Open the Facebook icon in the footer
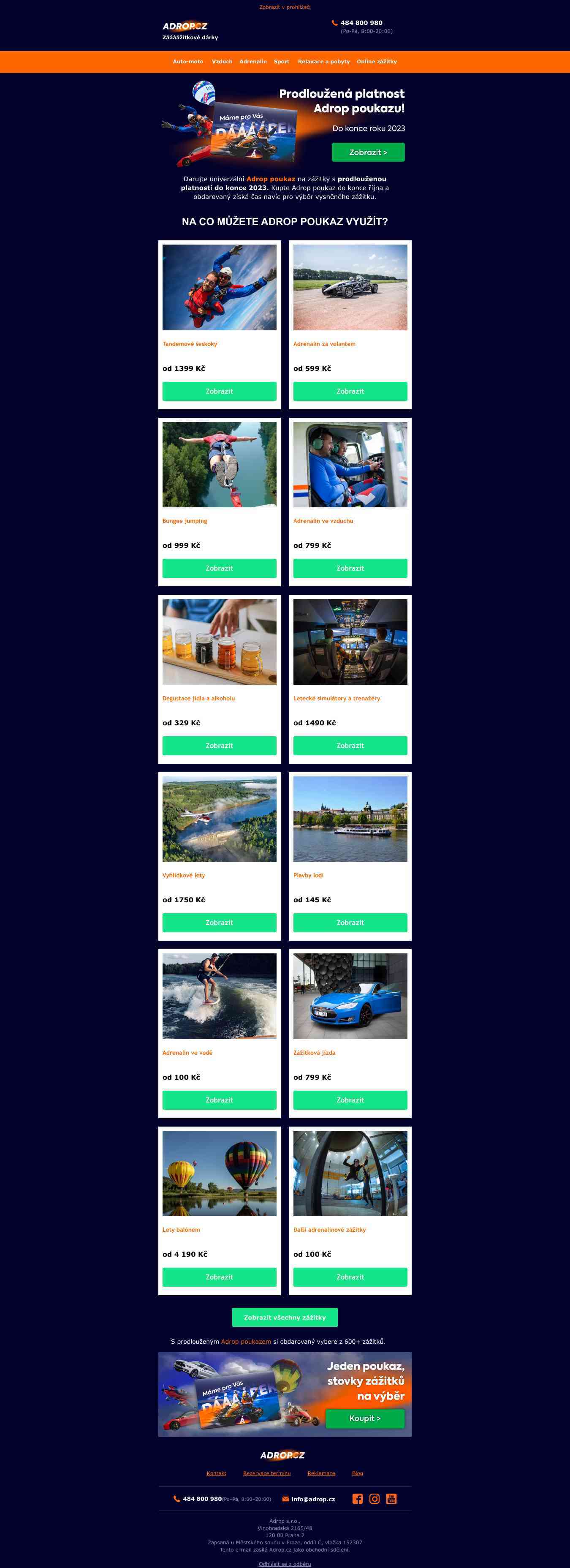 [358, 1499]
